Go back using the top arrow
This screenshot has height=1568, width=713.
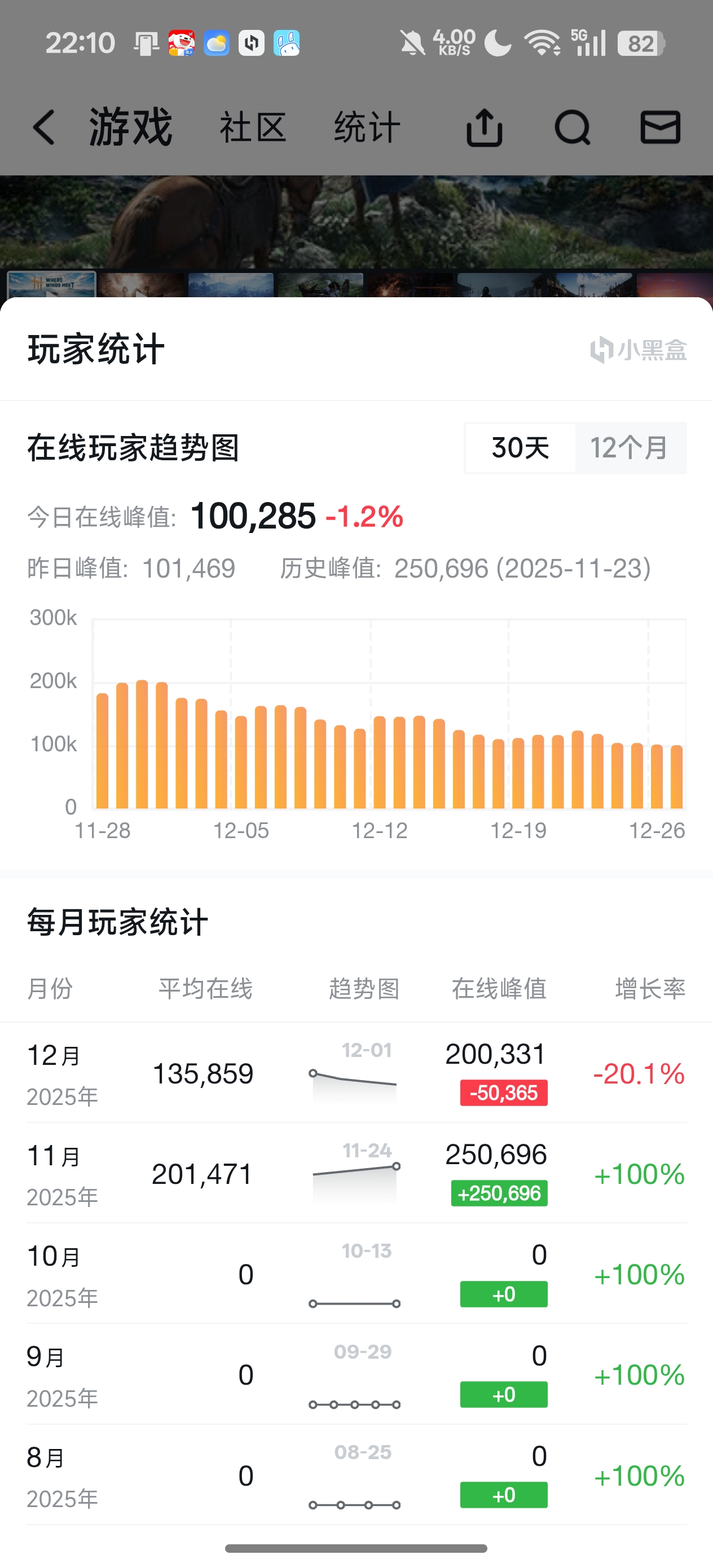[44, 128]
